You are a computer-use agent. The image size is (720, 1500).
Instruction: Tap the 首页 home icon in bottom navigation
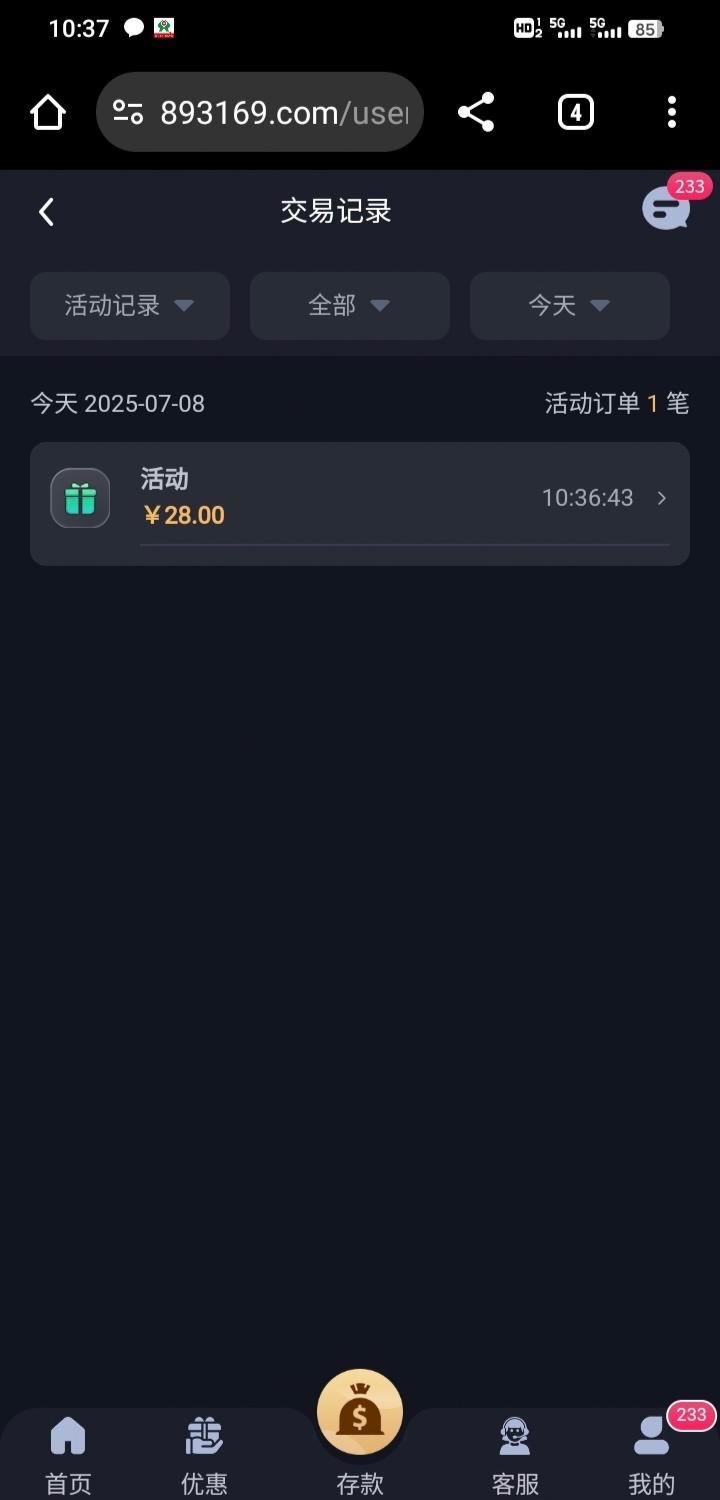tap(67, 1435)
